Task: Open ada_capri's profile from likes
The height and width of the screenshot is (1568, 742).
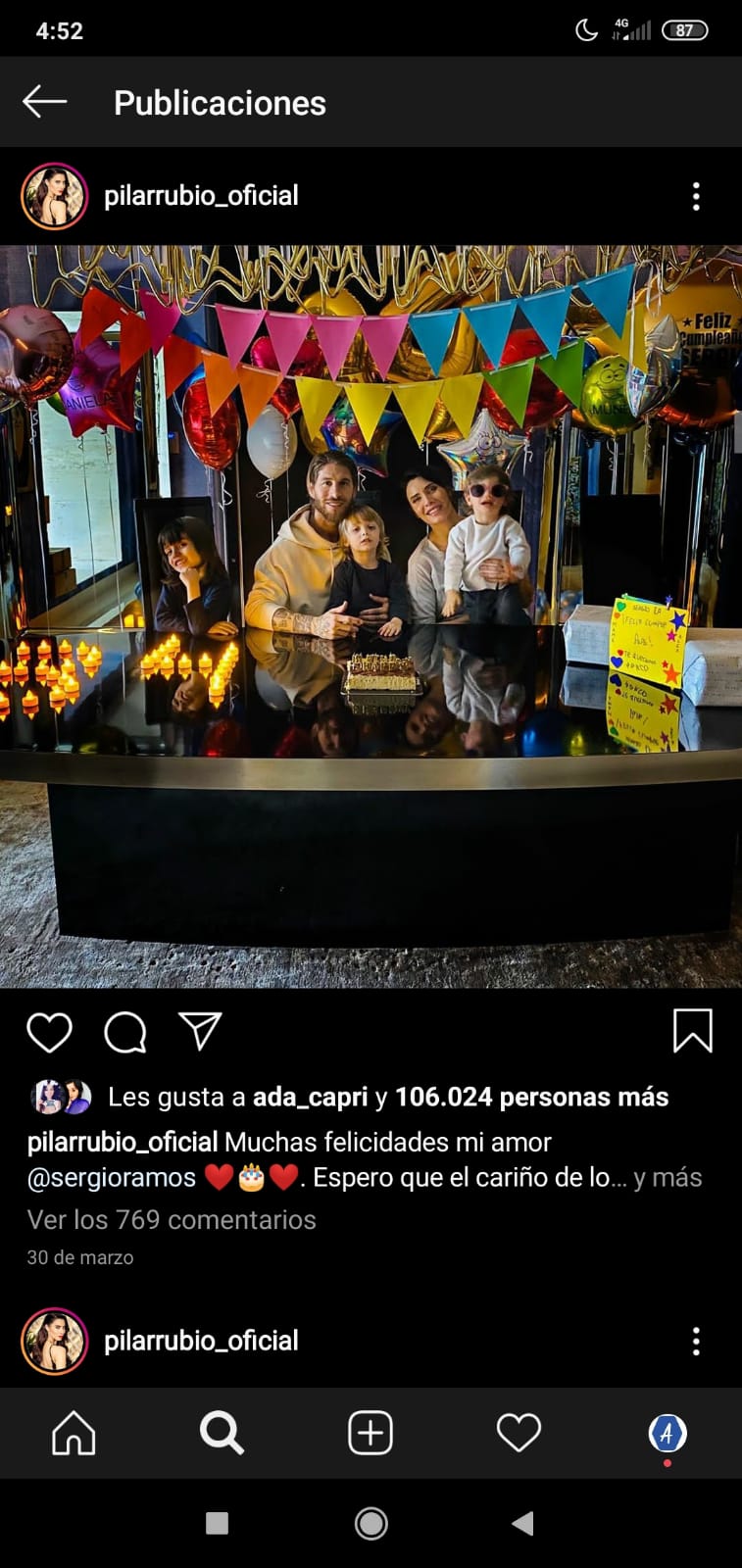Action: (x=310, y=1097)
